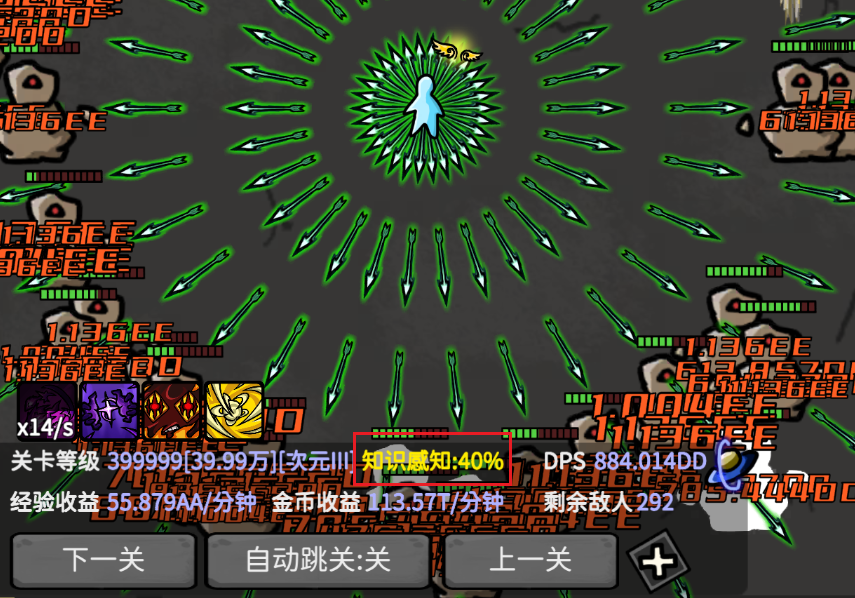Trigger the red demon skill icon
The image size is (855, 598).
tap(172, 410)
